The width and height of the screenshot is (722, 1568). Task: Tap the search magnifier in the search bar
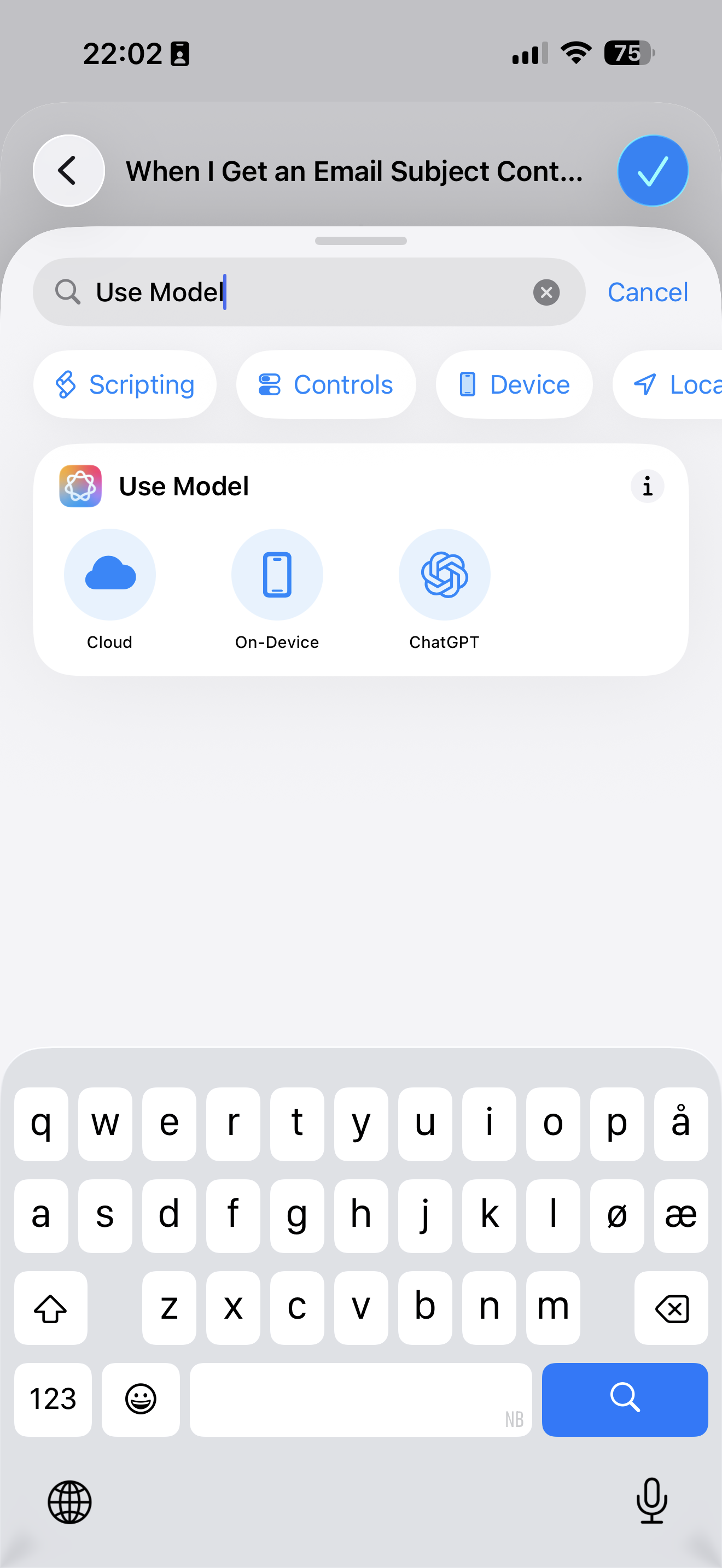(68, 291)
